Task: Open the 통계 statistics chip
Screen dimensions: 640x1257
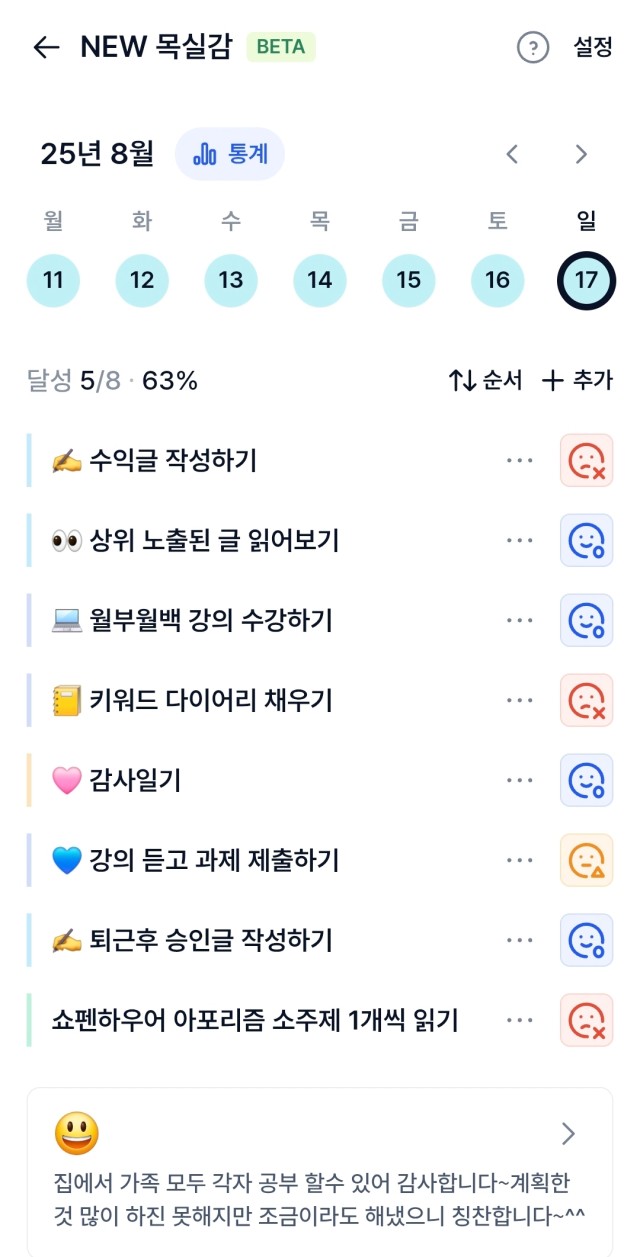Action: (229, 154)
